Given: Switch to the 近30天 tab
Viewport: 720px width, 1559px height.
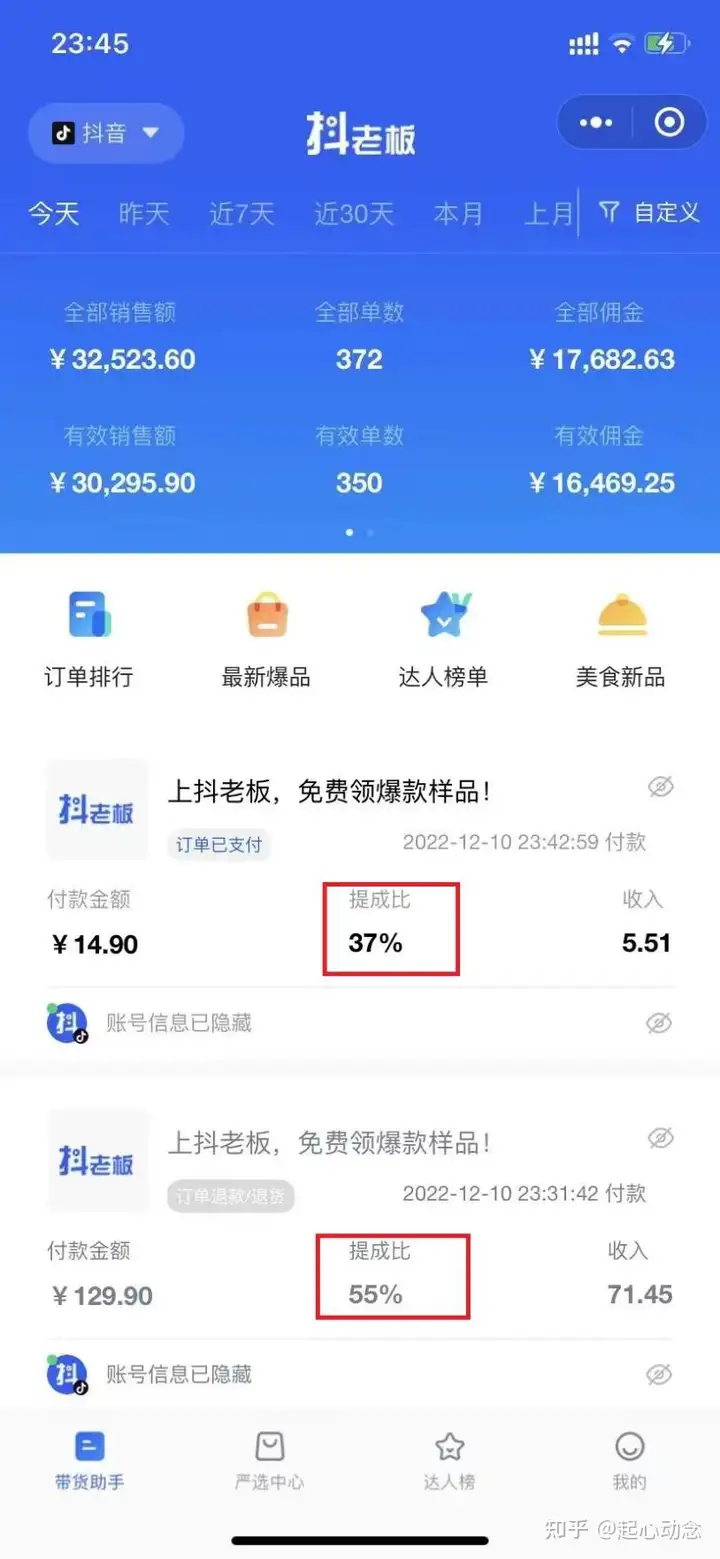Looking at the screenshot, I should 354,213.
